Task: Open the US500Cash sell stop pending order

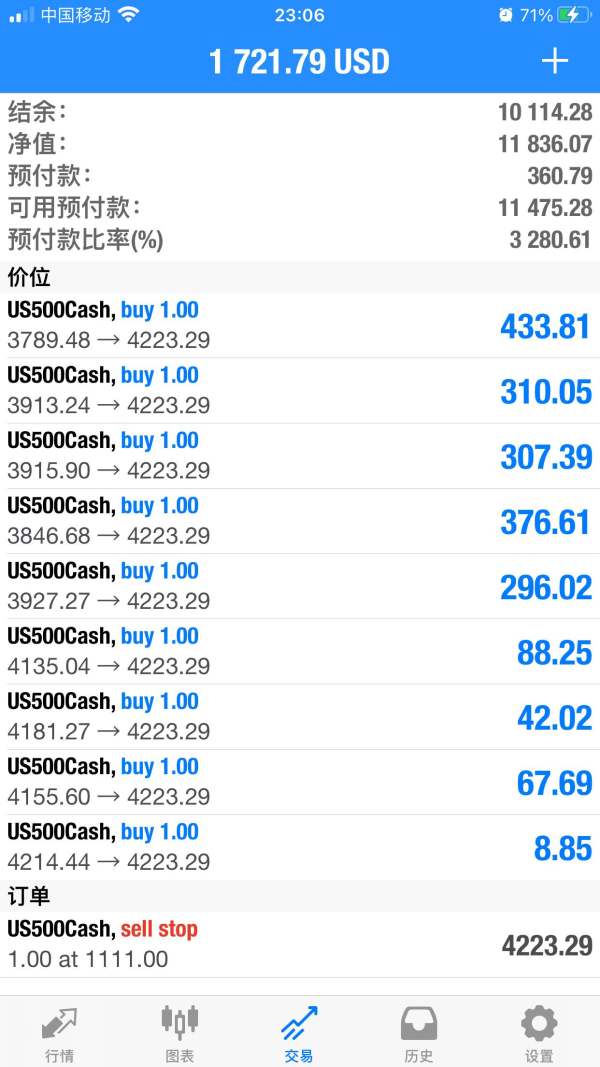Action: pyautogui.click(x=300, y=944)
